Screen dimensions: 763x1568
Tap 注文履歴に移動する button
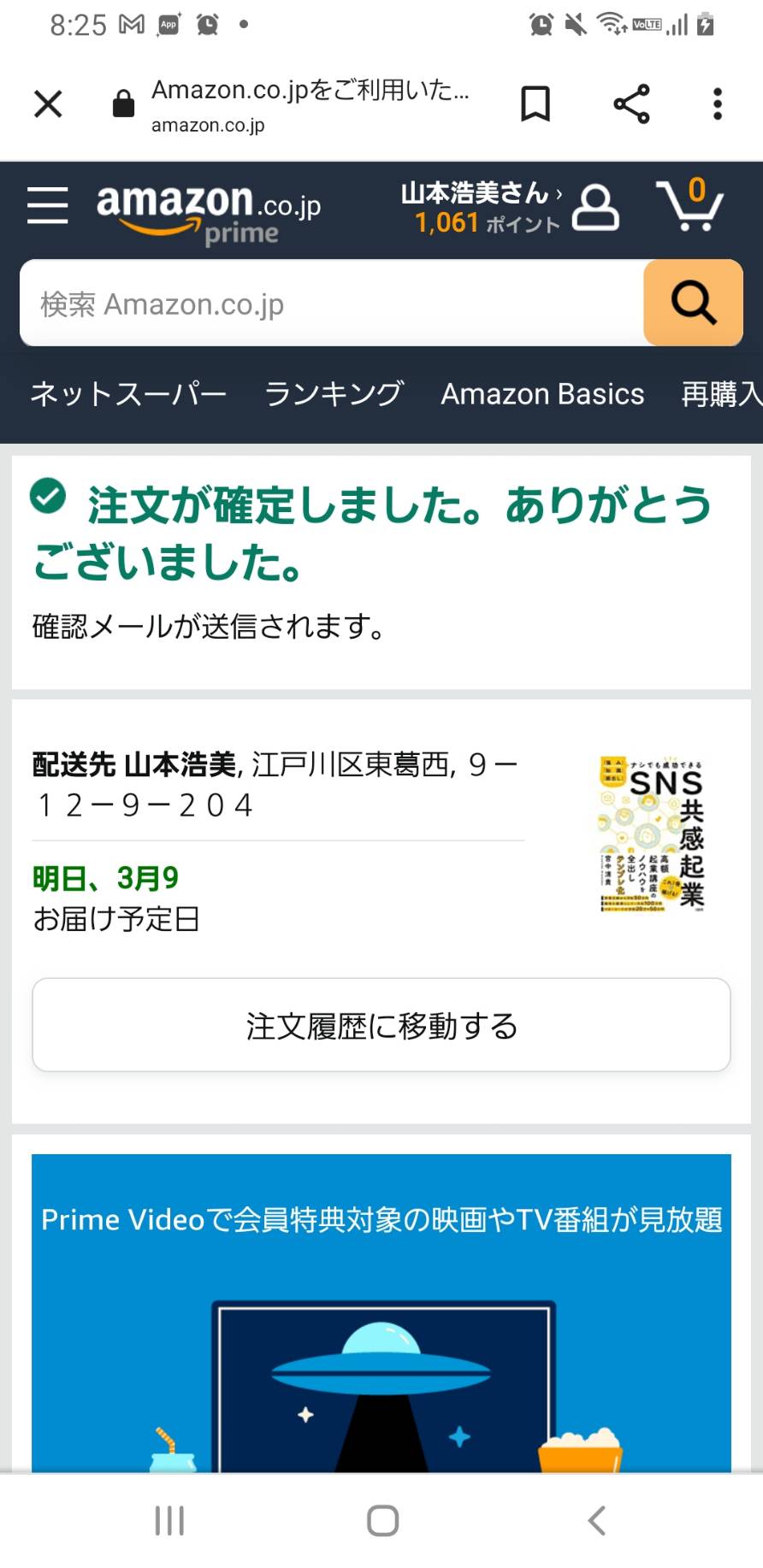pos(381,1025)
